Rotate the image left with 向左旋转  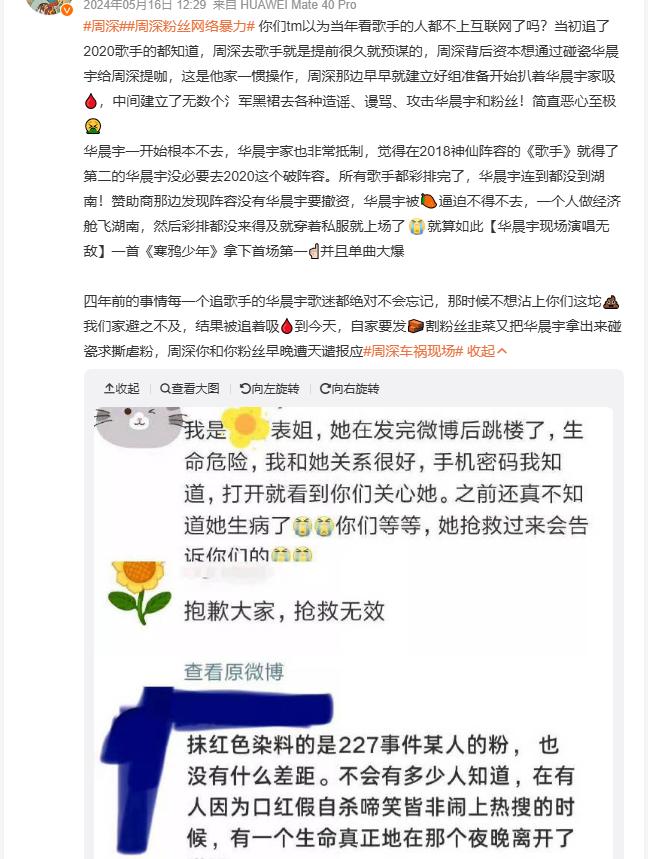(x=269, y=389)
